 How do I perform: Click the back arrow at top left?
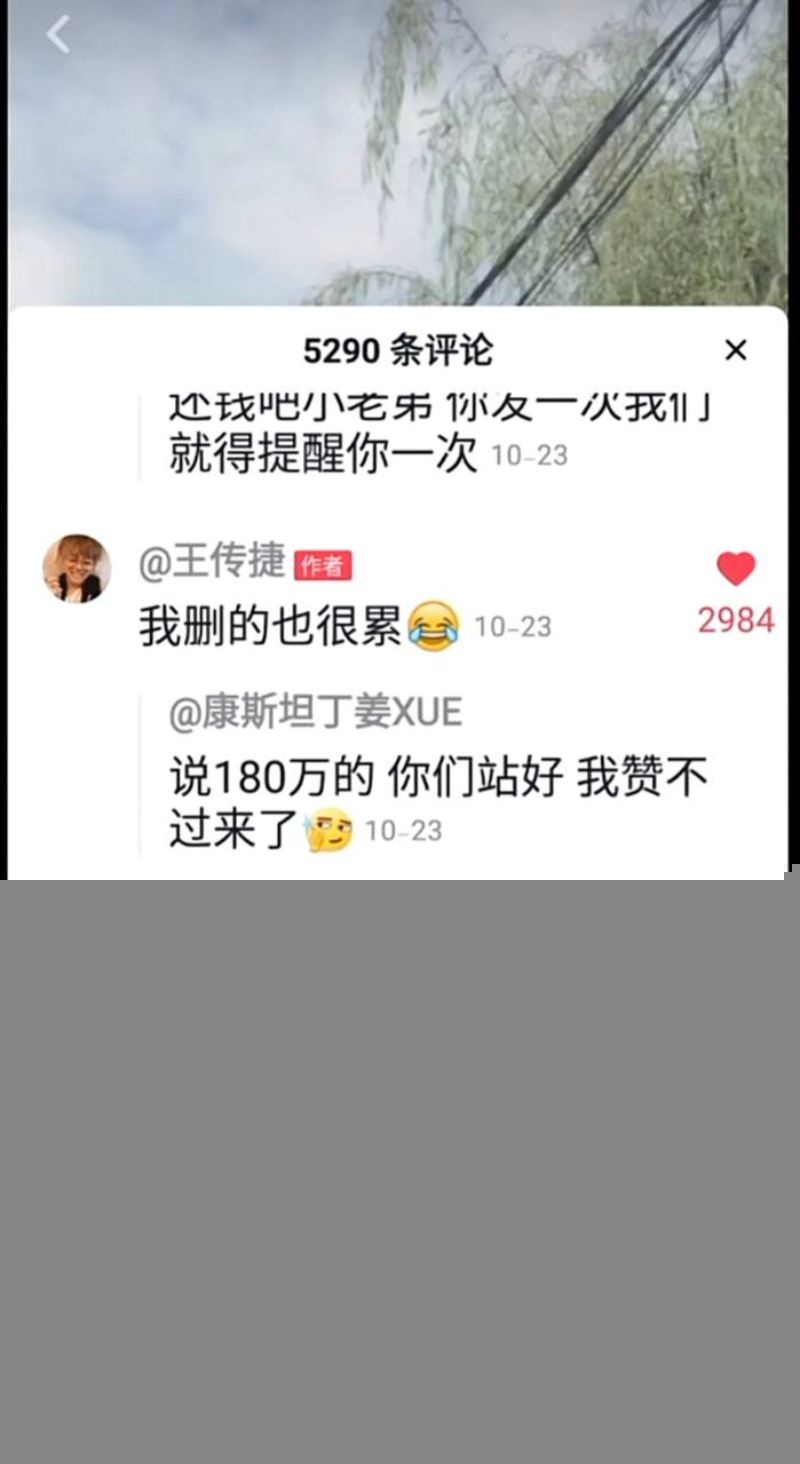click(x=57, y=33)
